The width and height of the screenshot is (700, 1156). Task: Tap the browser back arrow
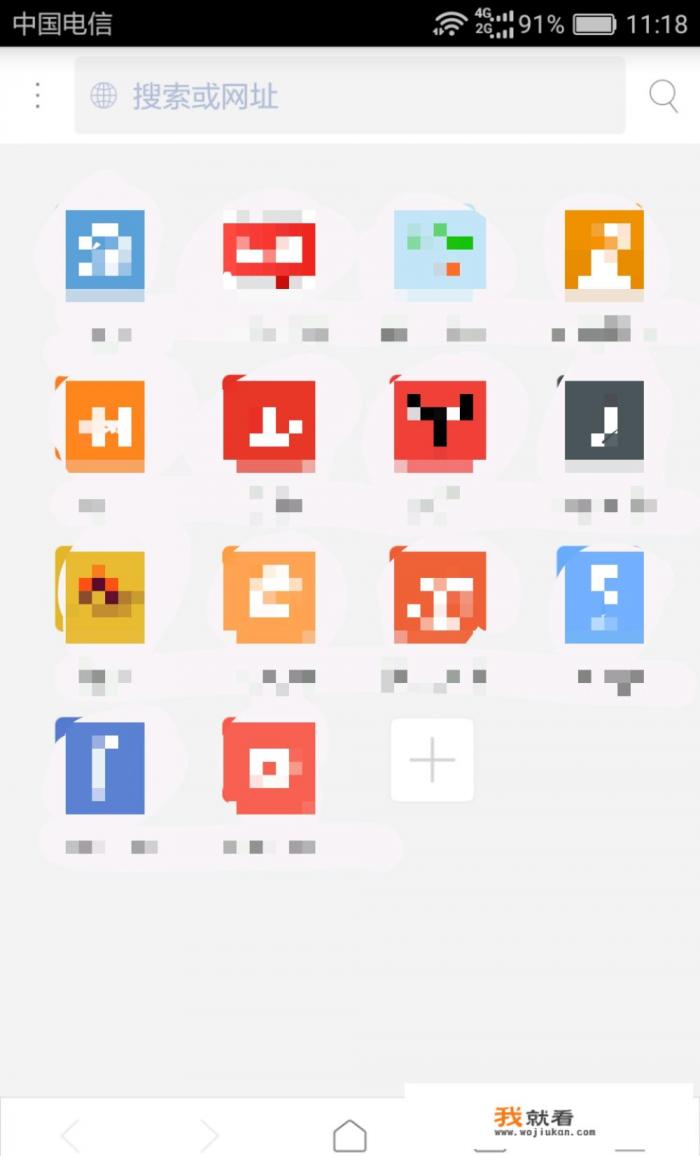click(x=70, y=1136)
